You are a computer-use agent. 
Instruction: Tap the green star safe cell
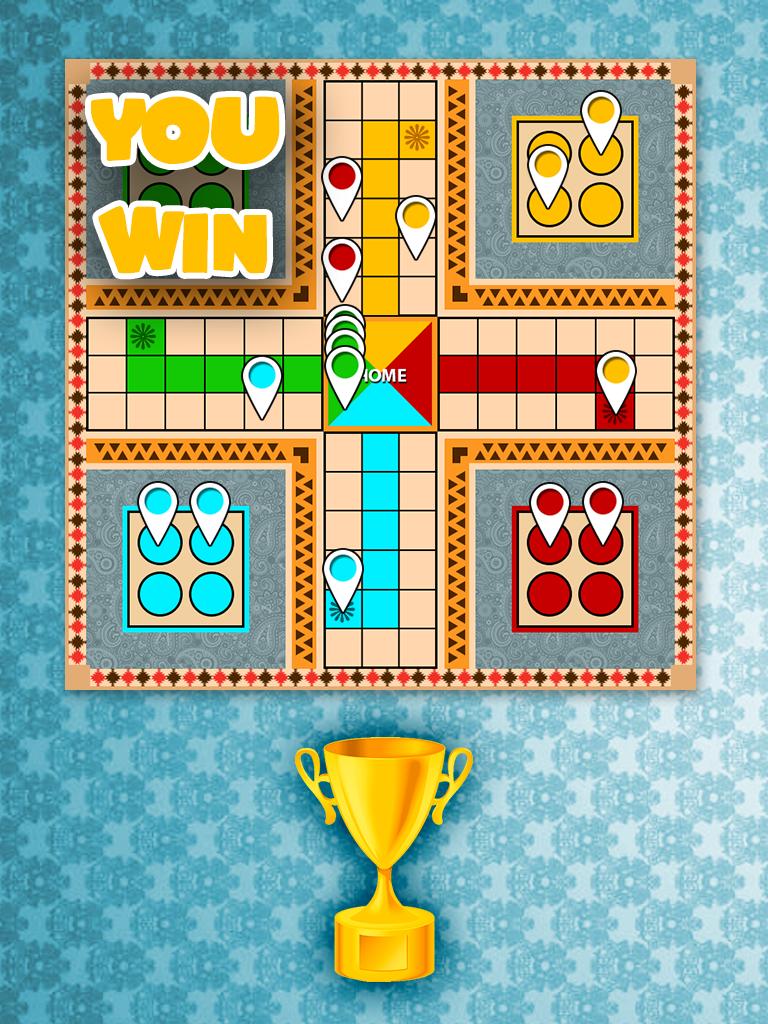pyautogui.click(x=145, y=335)
